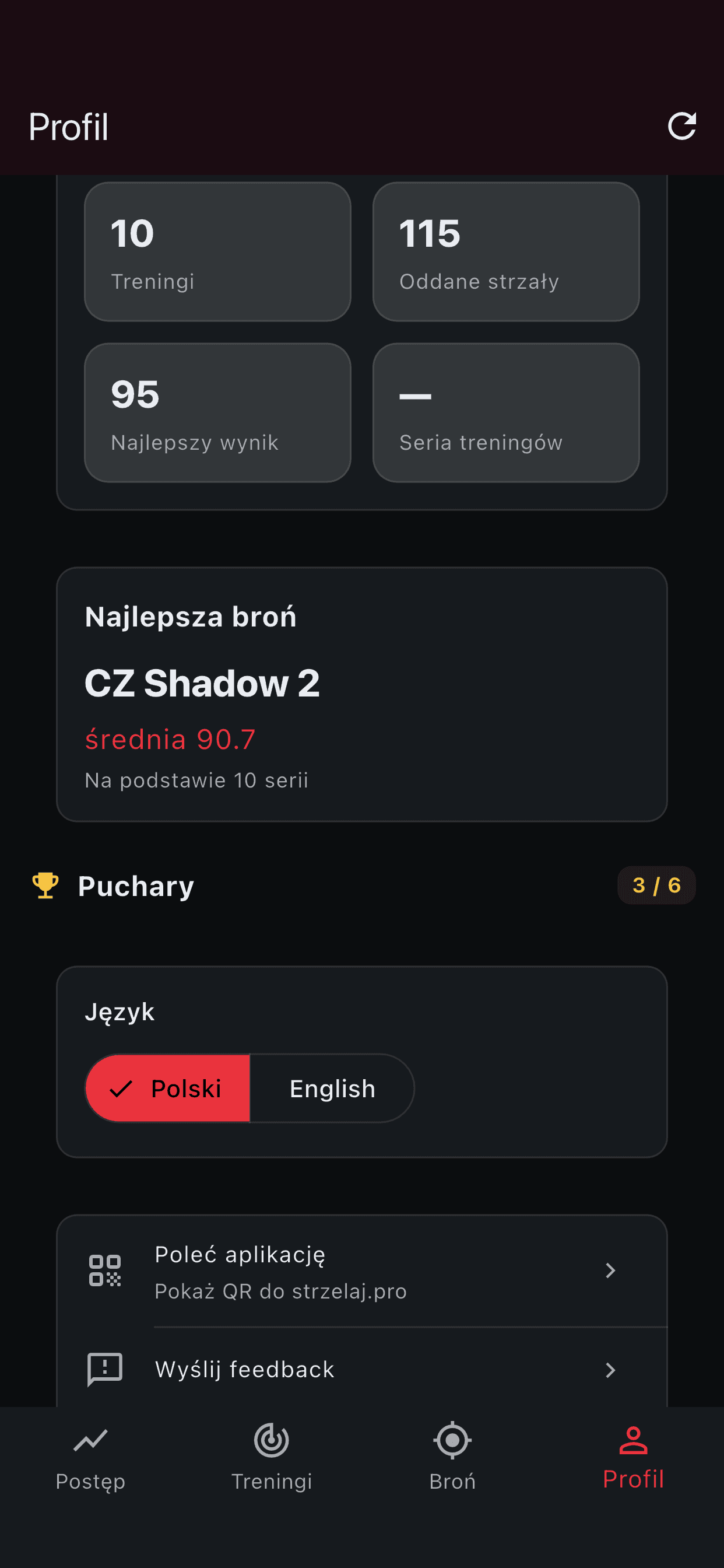Switch language to English

[x=332, y=1088]
